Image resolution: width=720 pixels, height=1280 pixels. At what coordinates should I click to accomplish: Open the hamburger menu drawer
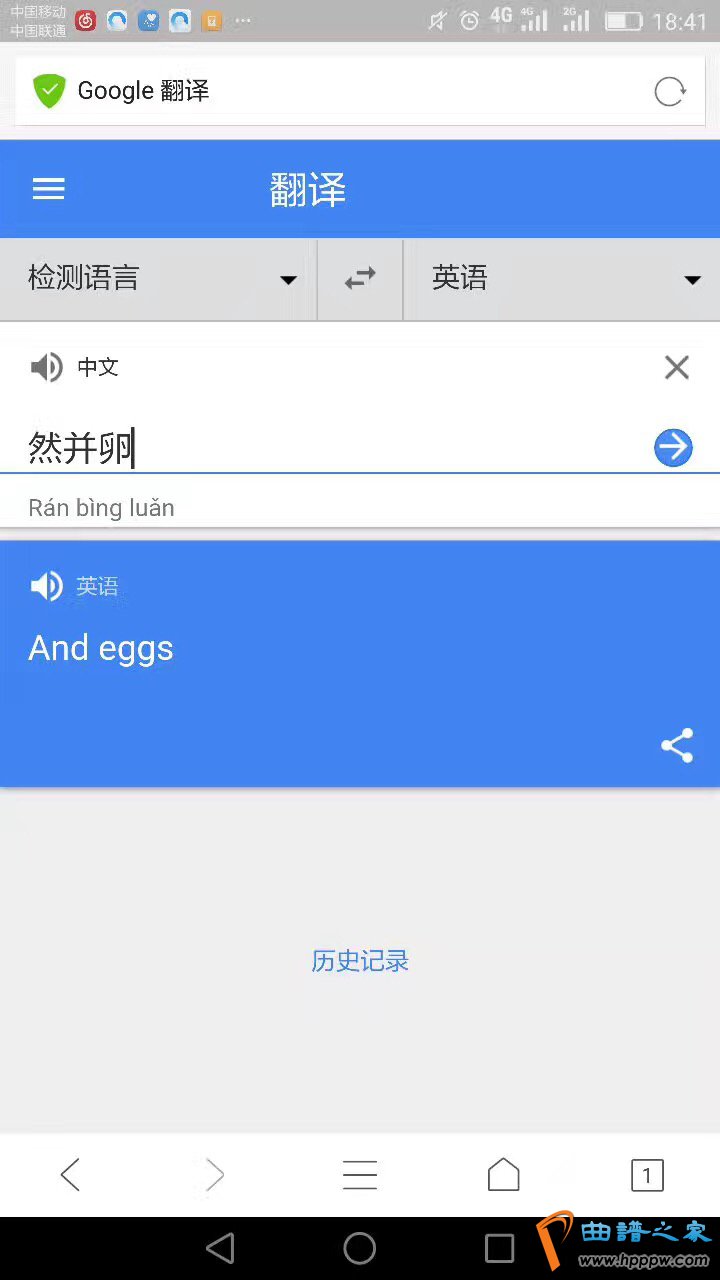point(48,189)
